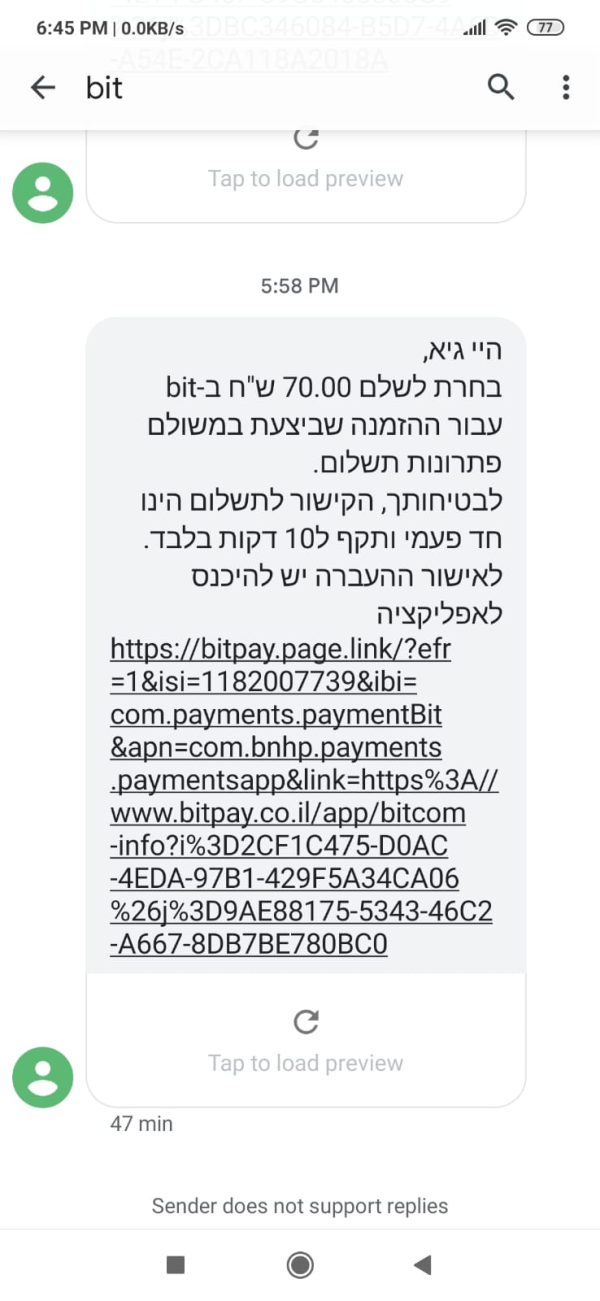
Task: Open recent apps with the square button
Action: point(176,1265)
